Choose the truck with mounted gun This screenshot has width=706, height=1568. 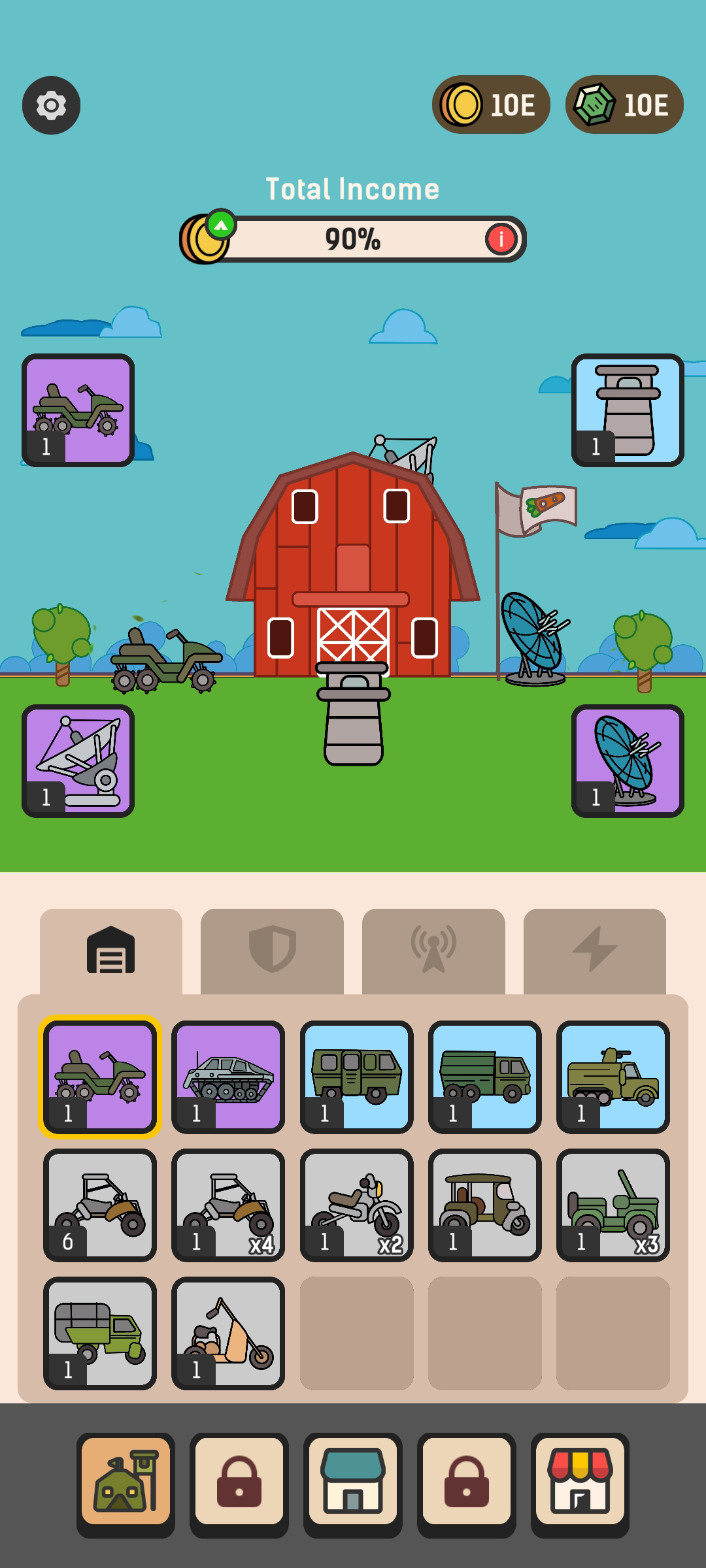[613, 1077]
